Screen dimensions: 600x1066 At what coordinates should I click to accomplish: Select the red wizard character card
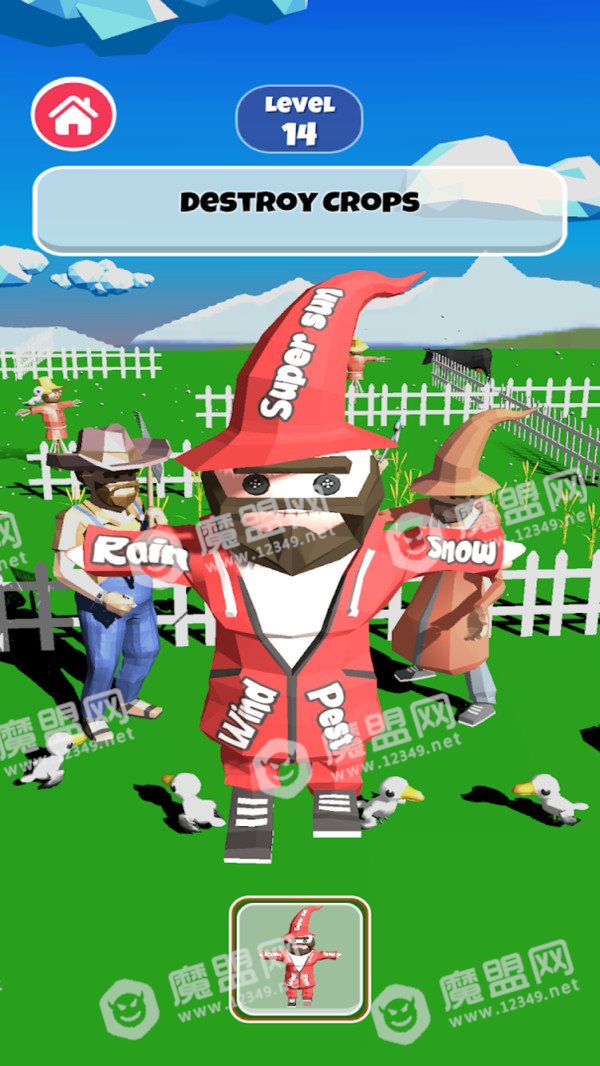pyautogui.click(x=300, y=959)
